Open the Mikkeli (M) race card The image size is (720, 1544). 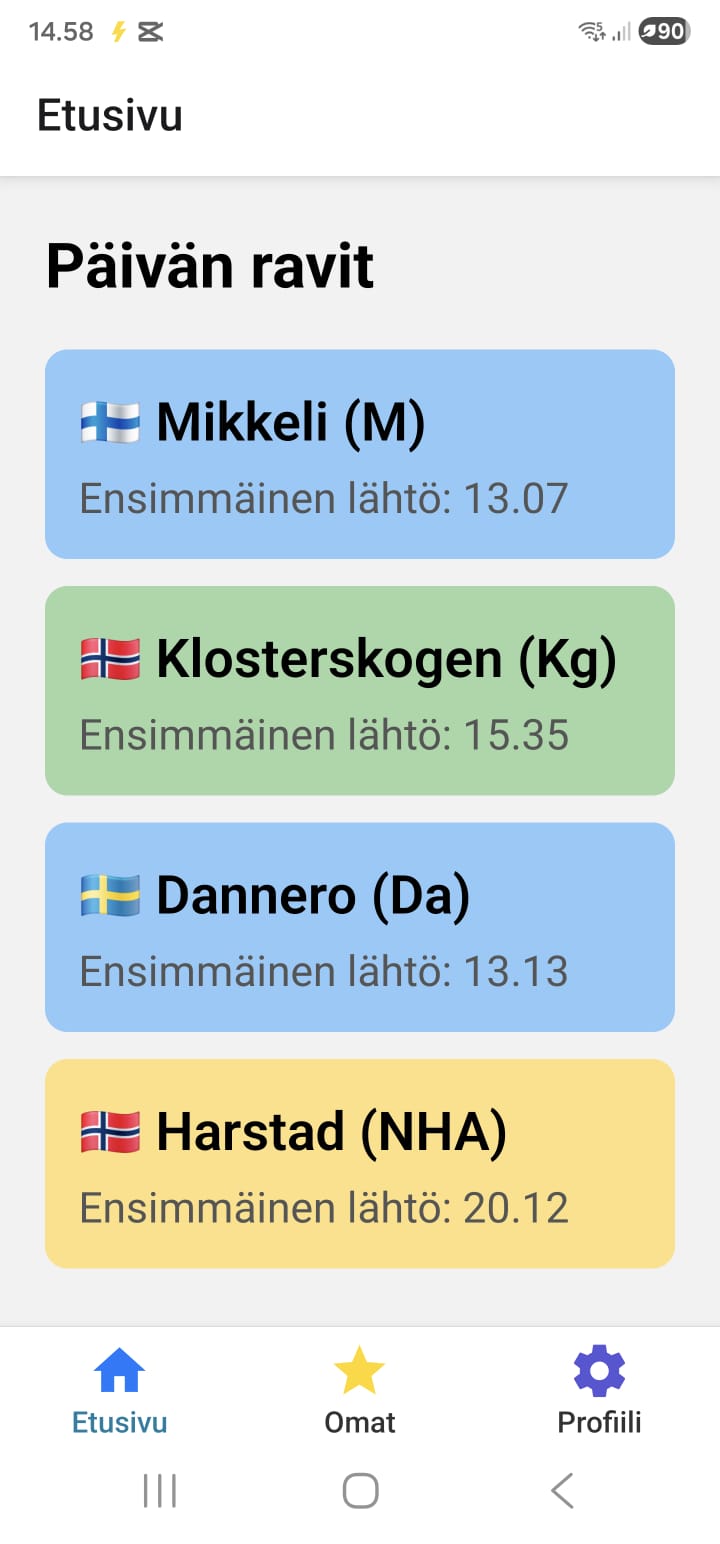[x=359, y=453]
